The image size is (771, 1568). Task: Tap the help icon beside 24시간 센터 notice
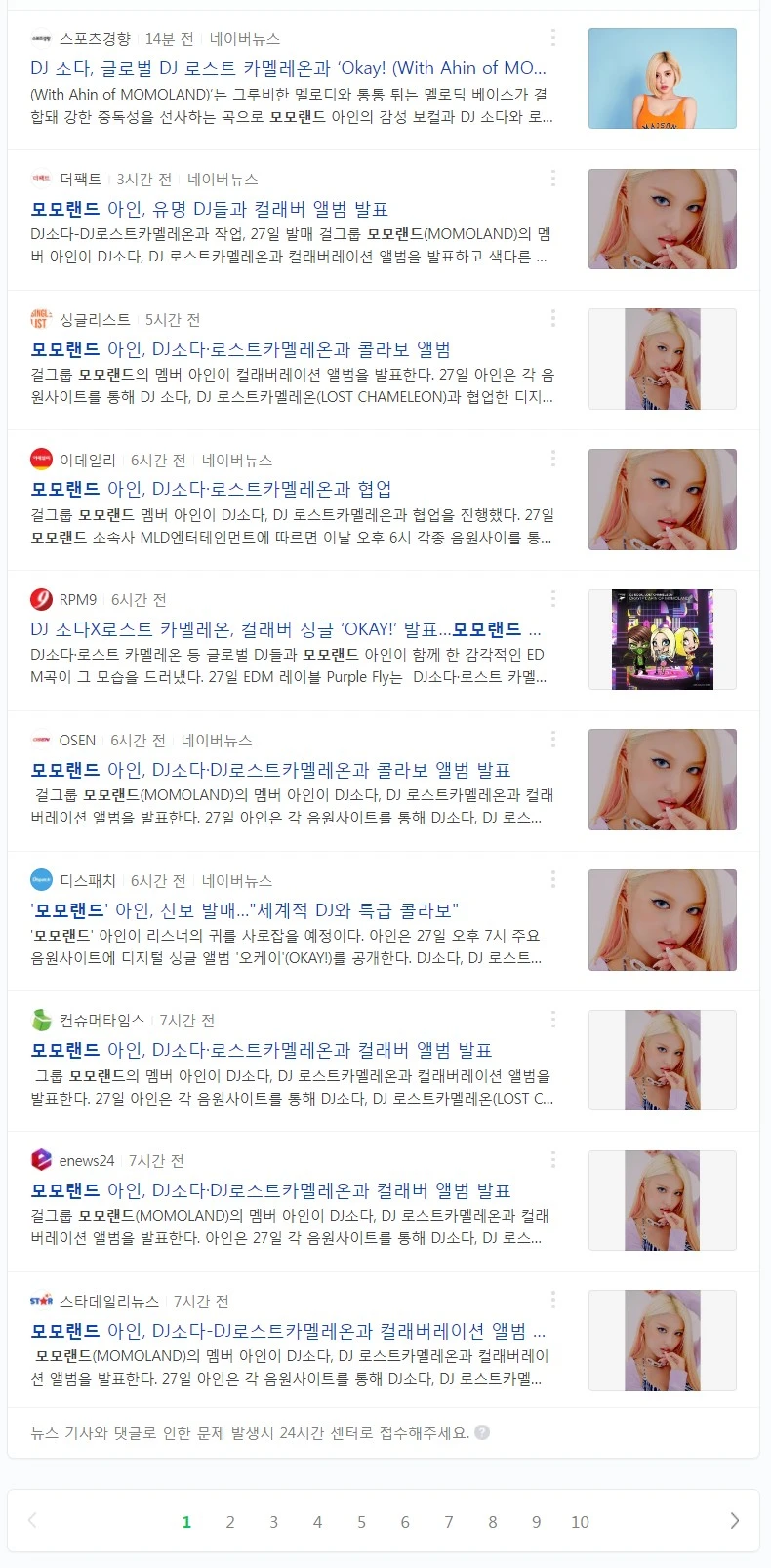pyautogui.click(x=482, y=1432)
